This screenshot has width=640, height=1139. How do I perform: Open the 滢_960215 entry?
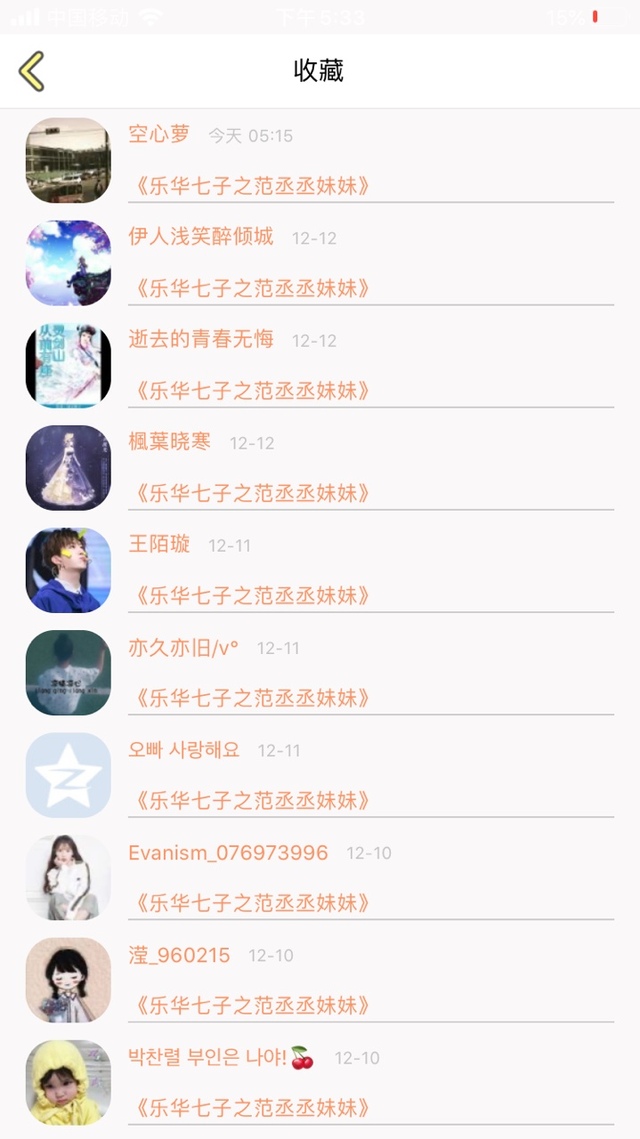320,979
